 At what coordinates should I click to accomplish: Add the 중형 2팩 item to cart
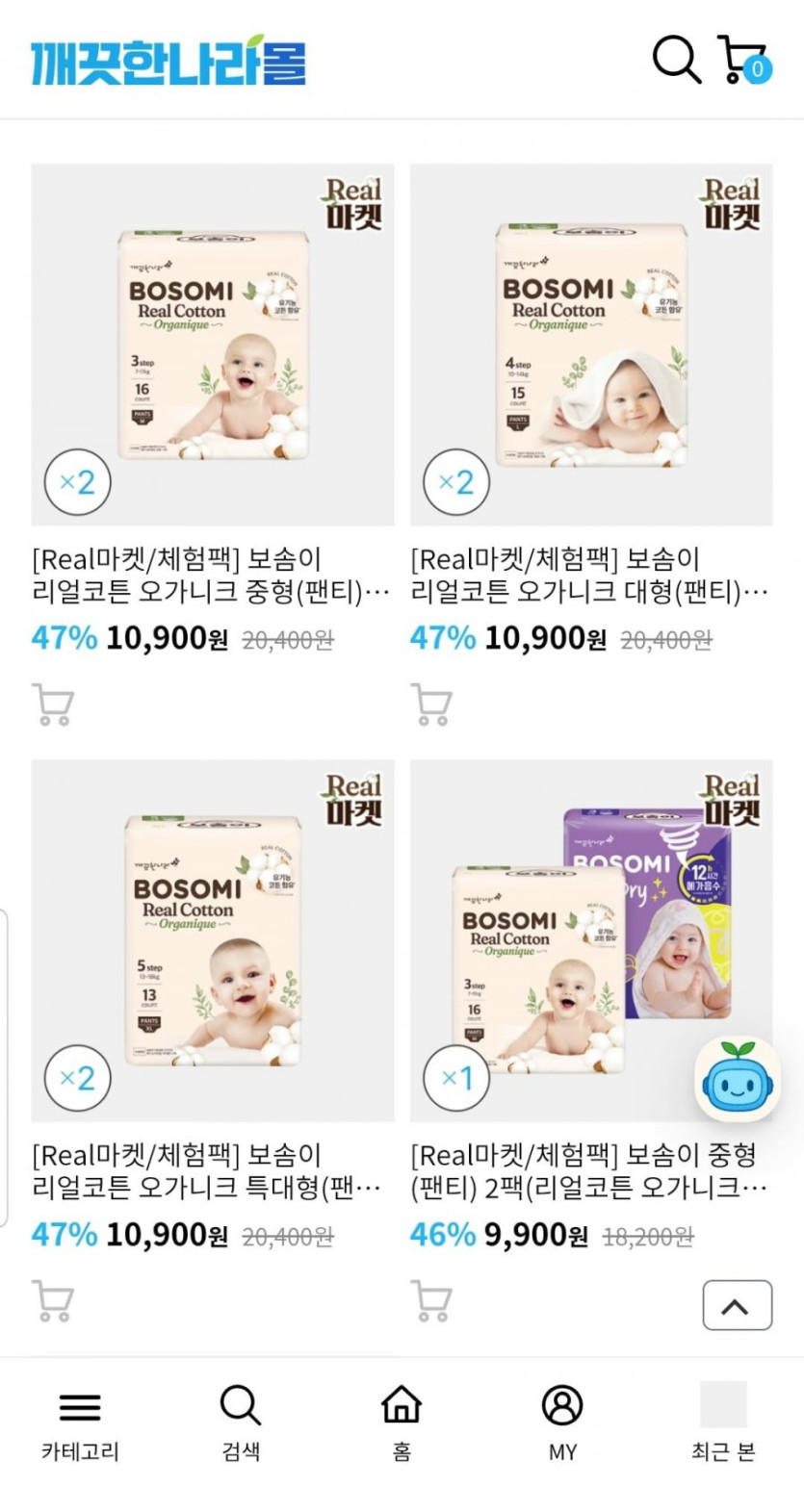point(431,1300)
